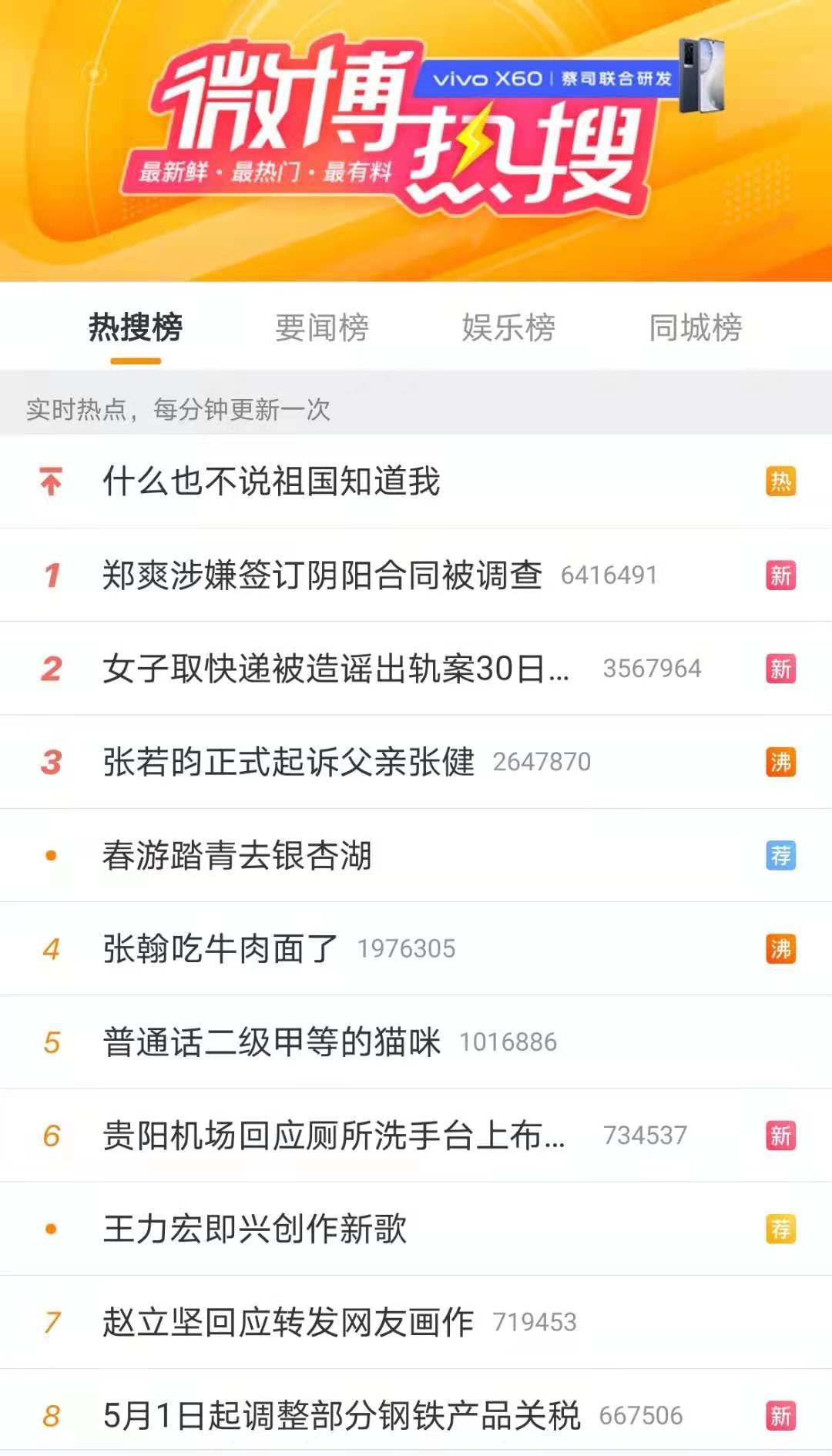Viewport: 832px width, 1456px height.
Task: Open the 同城榜 tab
Action: click(695, 327)
